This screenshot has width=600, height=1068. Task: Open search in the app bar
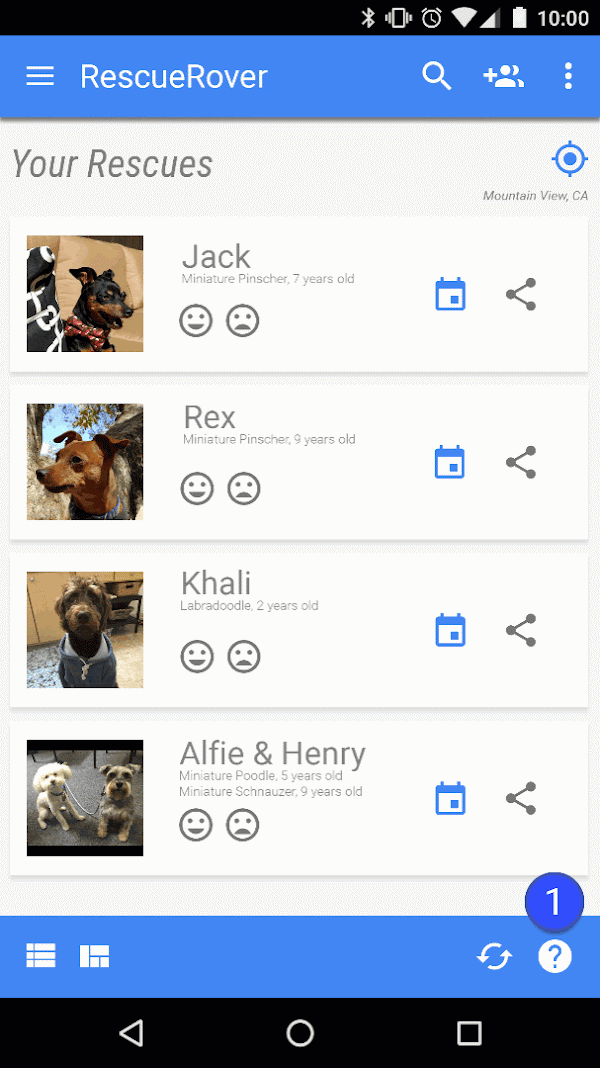436,76
